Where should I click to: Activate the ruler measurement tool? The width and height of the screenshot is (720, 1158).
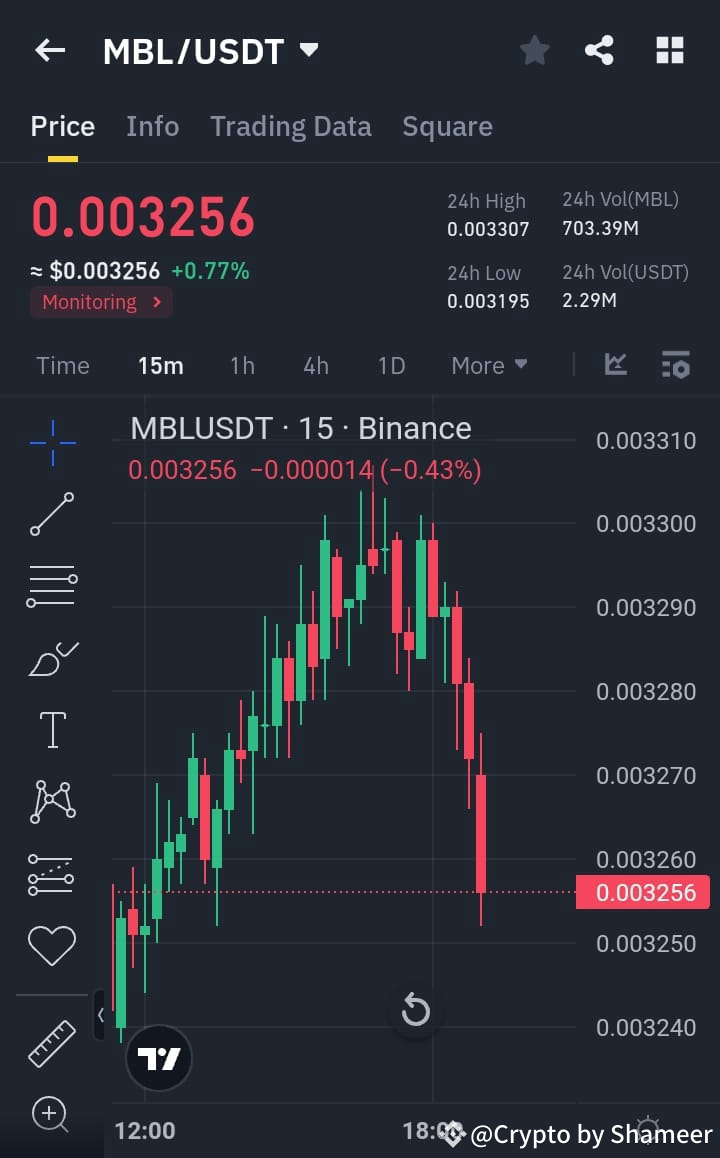point(51,1042)
